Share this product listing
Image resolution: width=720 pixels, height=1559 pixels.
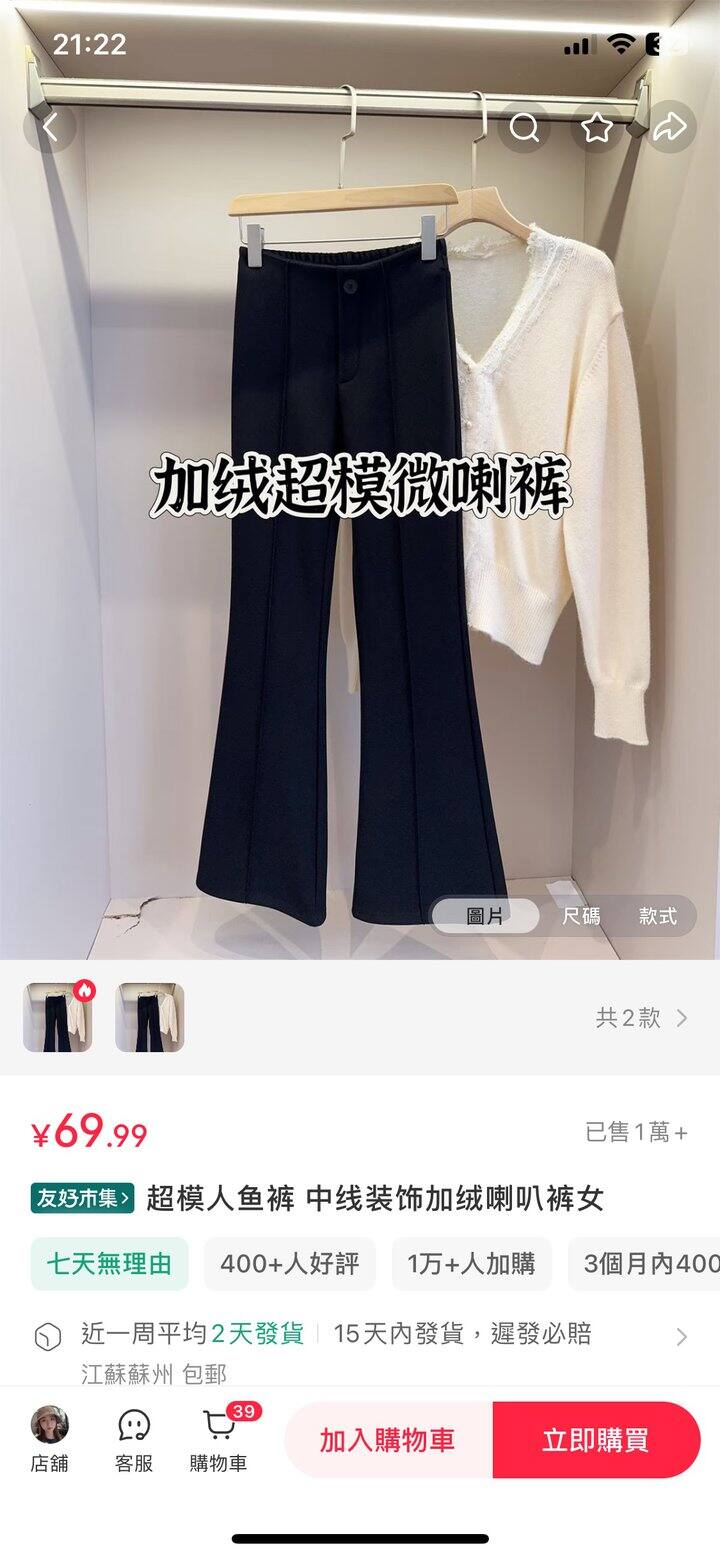tap(669, 128)
